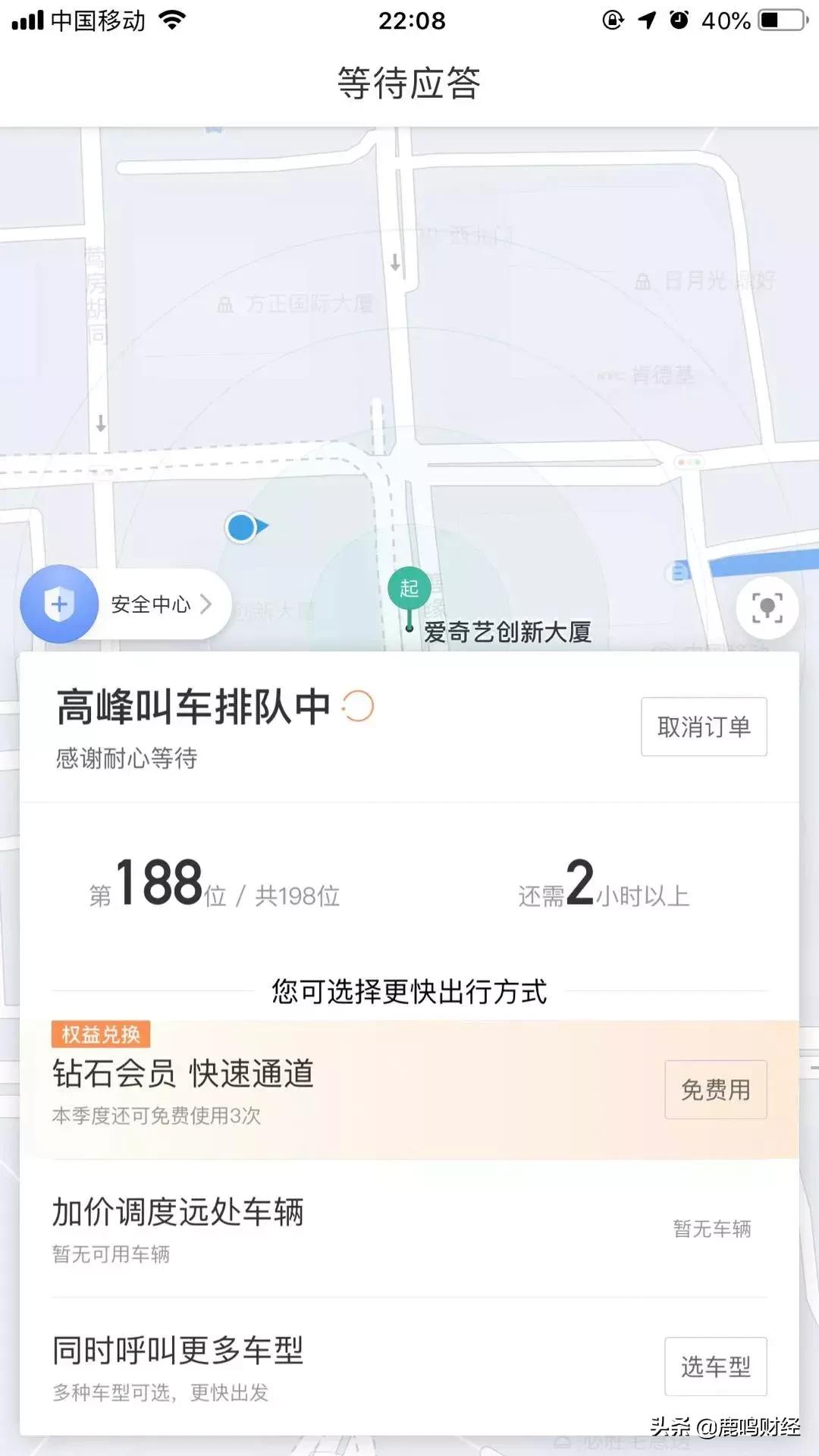
Task: Expand 安全中心 using its right chevron
Action: (205, 604)
